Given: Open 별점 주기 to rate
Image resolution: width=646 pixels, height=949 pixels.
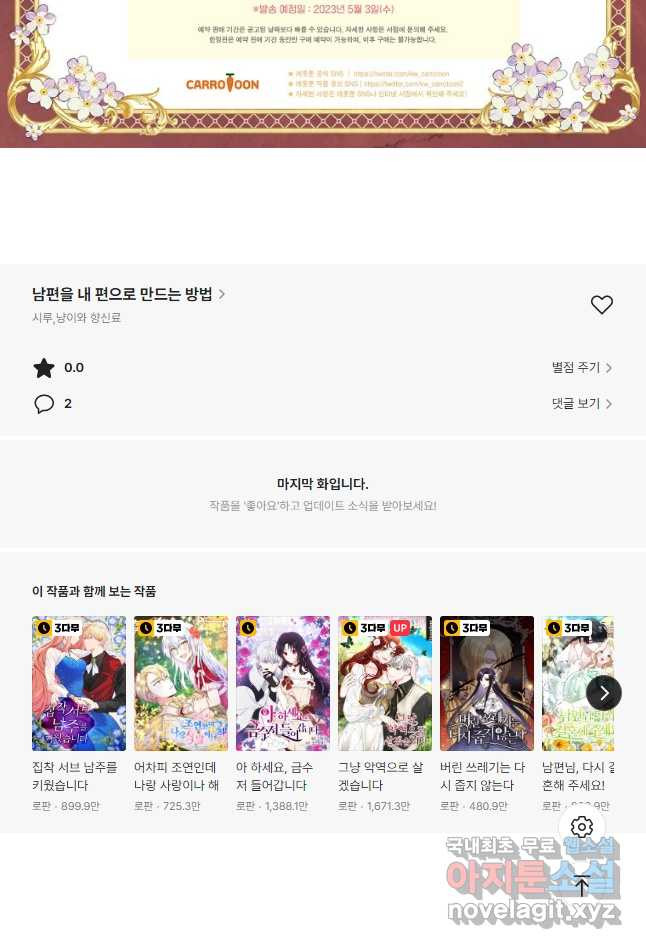Looking at the screenshot, I should click(581, 368).
